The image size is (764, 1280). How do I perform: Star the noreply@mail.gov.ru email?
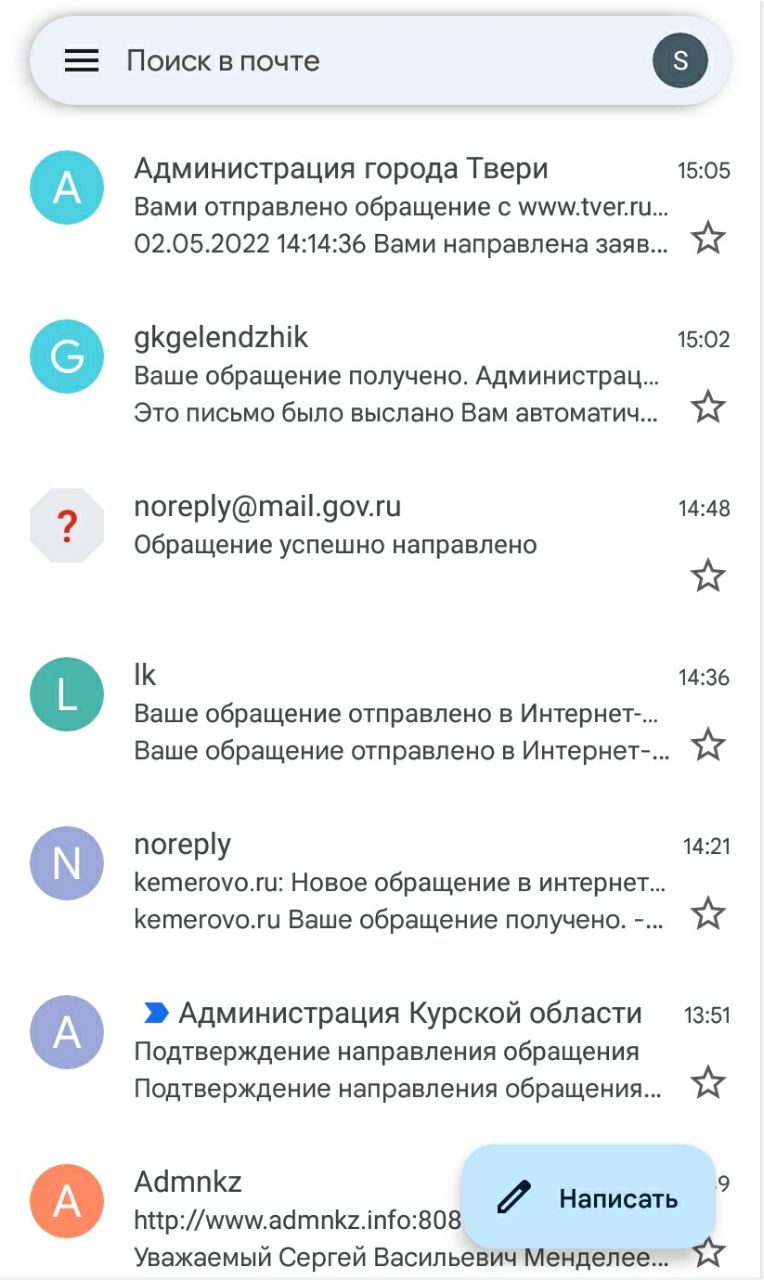point(708,576)
